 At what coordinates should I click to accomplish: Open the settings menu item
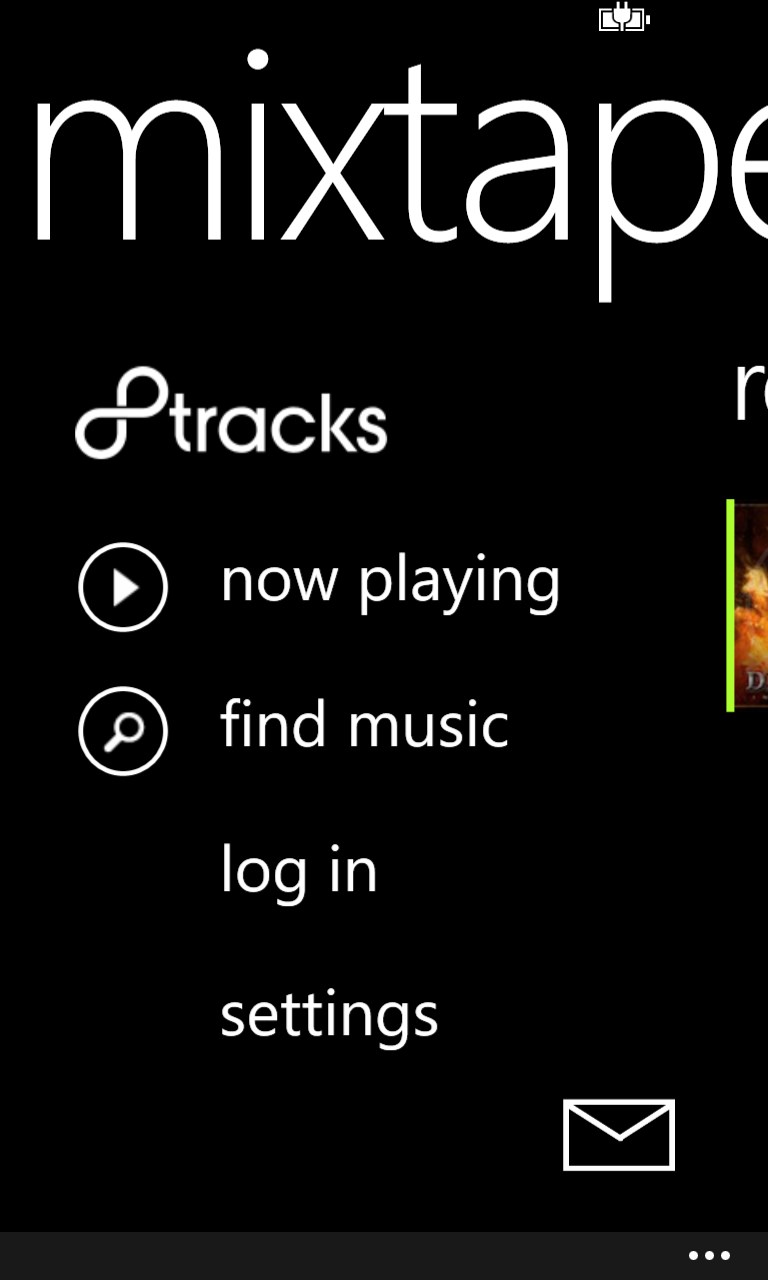click(x=329, y=1016)
